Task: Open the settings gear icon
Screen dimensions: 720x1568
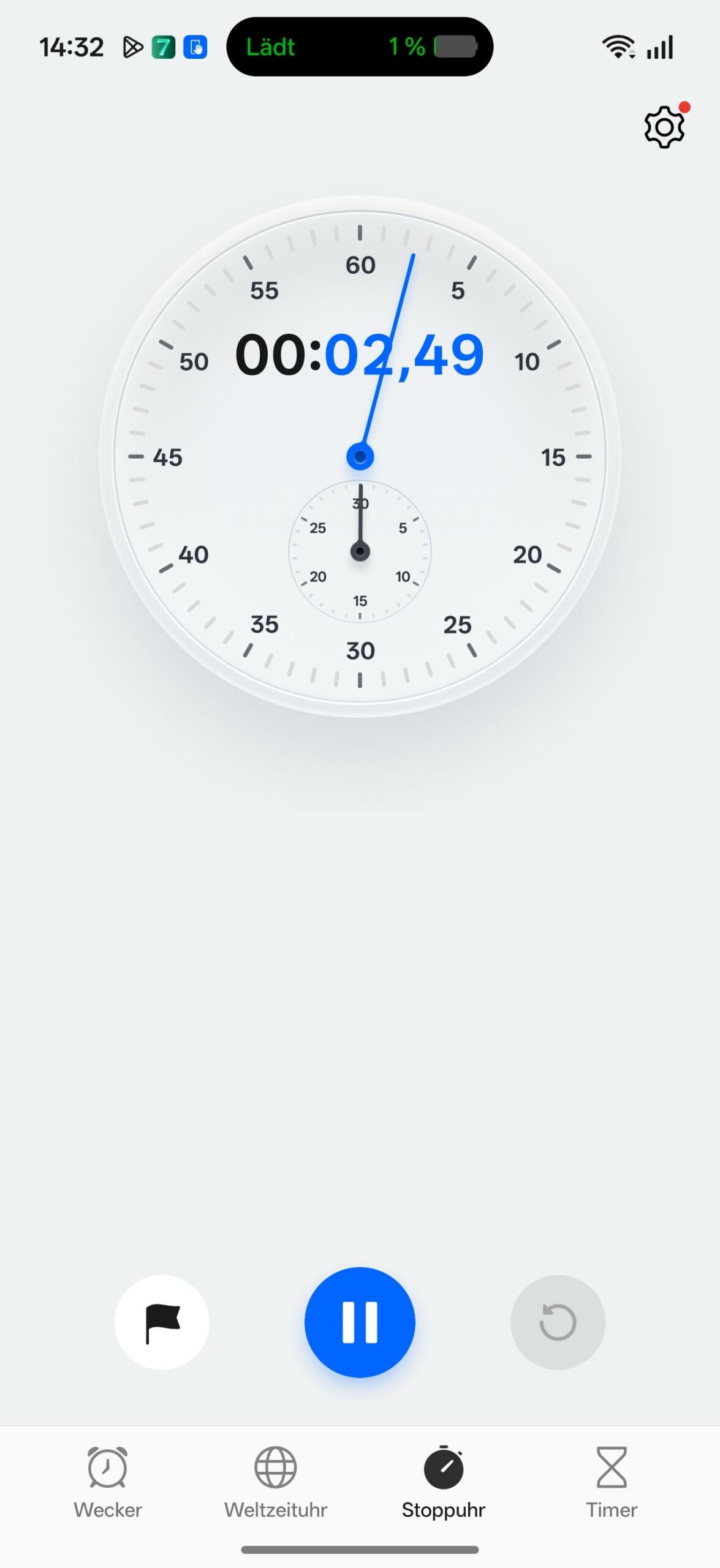Action: point(664,127)
